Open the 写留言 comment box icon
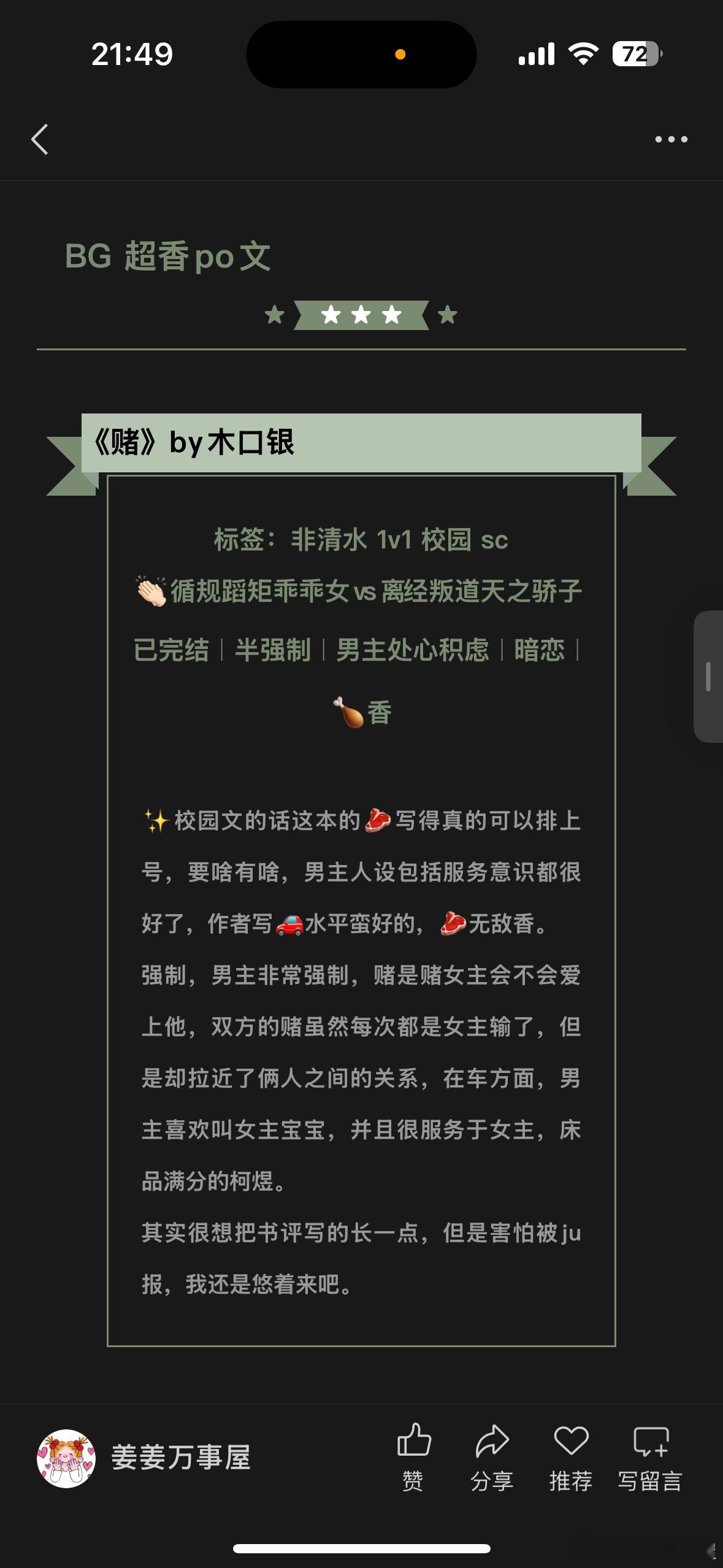 click(x=652, y=1442)
